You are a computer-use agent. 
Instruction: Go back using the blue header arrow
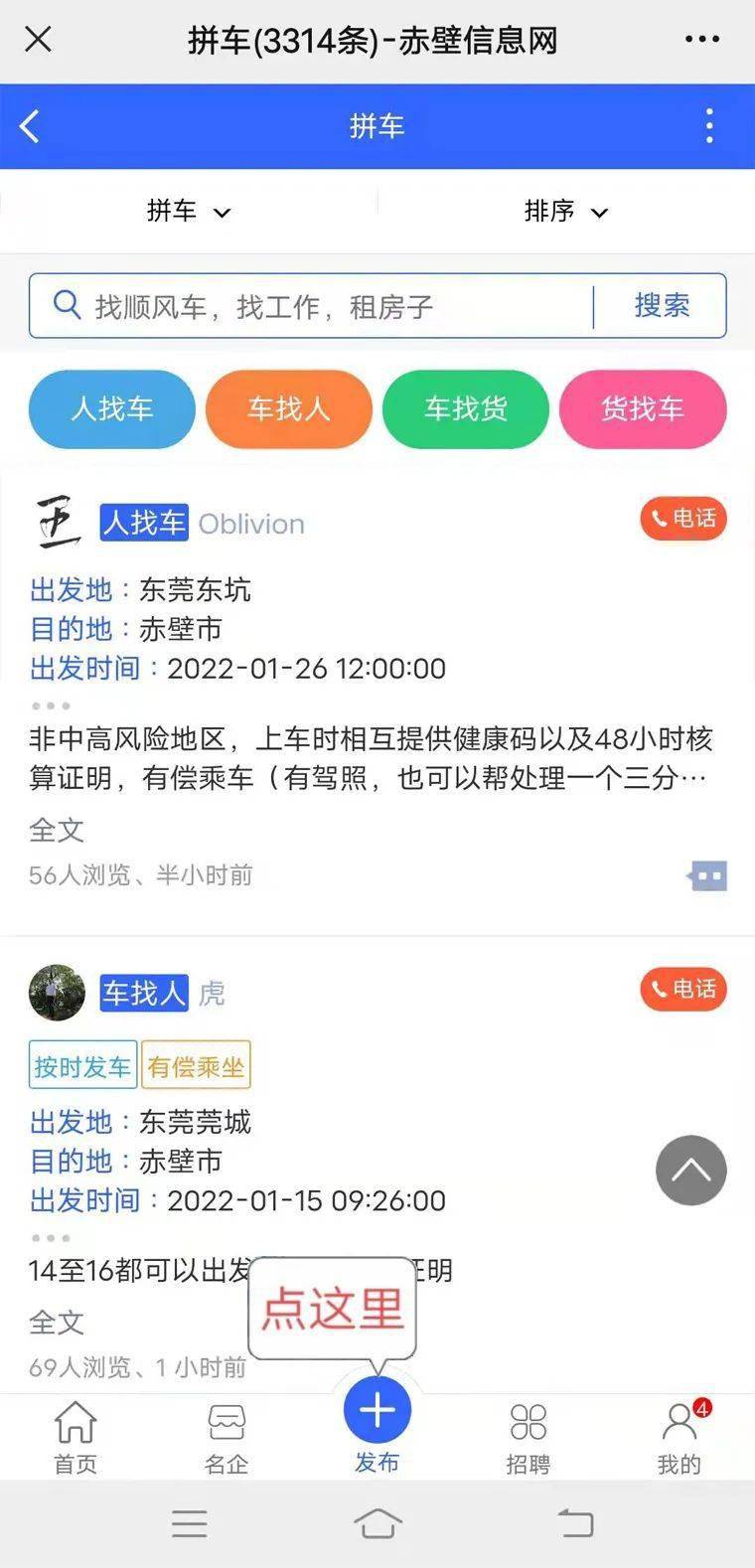30,126
